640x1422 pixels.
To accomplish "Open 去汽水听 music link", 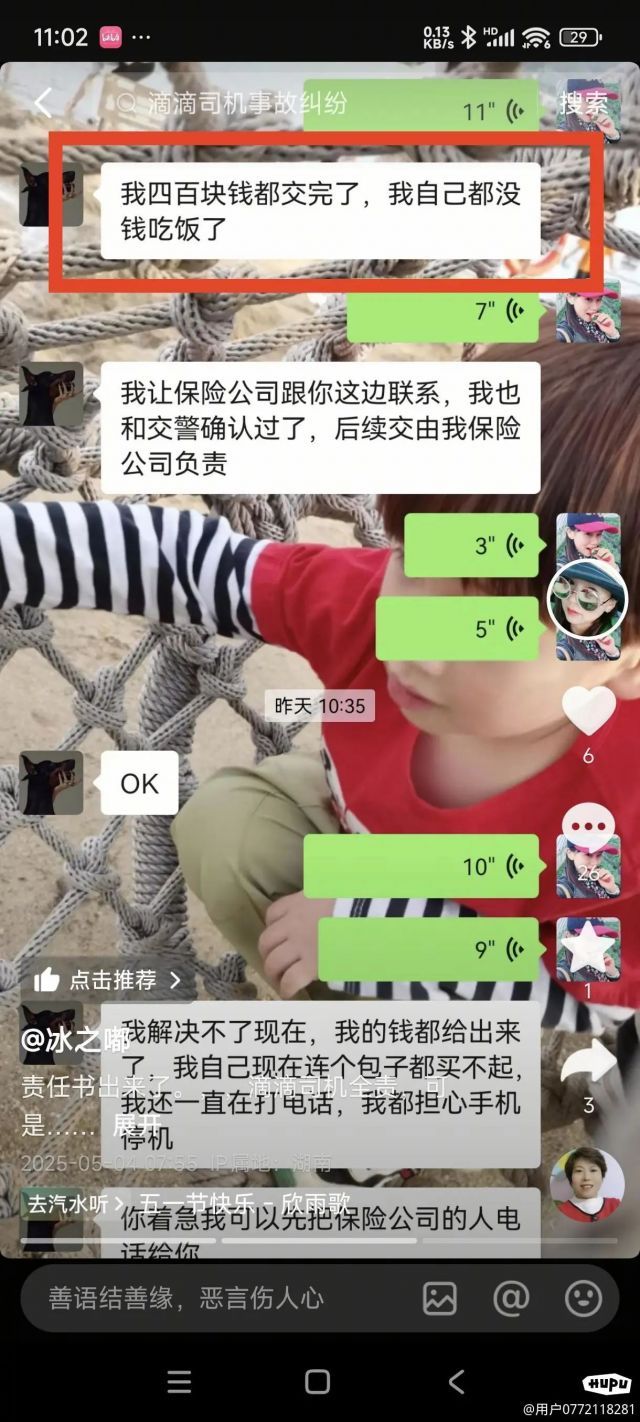I will 75,1204.
